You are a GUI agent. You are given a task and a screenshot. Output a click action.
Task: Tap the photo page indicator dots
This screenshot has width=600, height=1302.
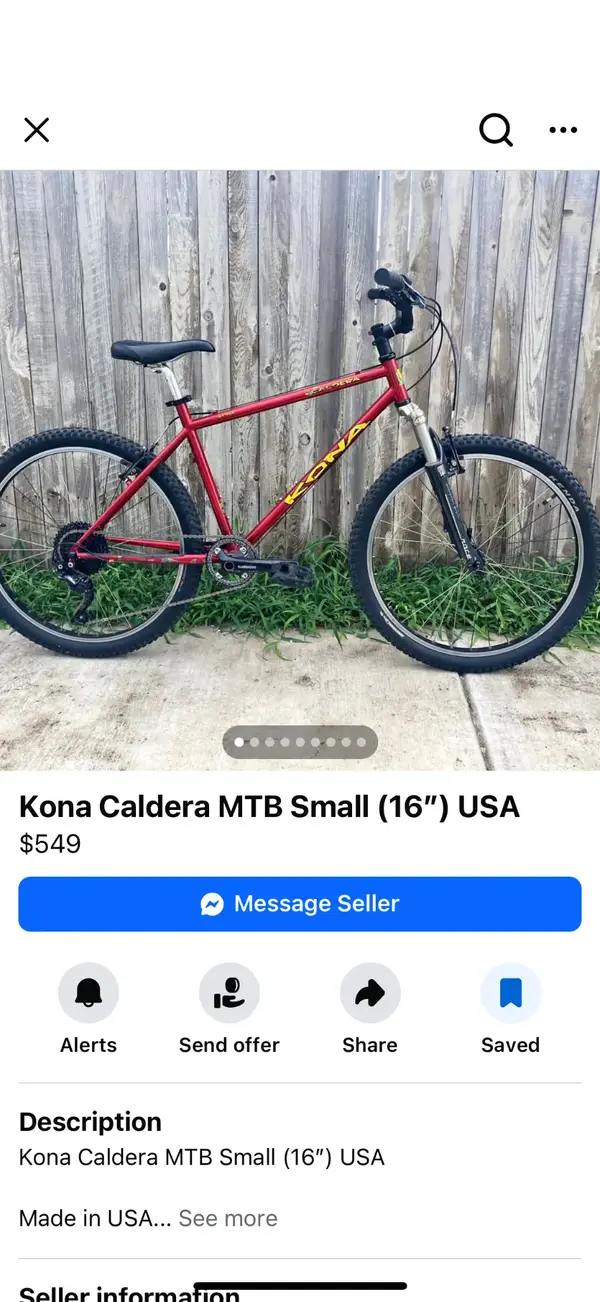pyautogui.click(x=300, y=742)
